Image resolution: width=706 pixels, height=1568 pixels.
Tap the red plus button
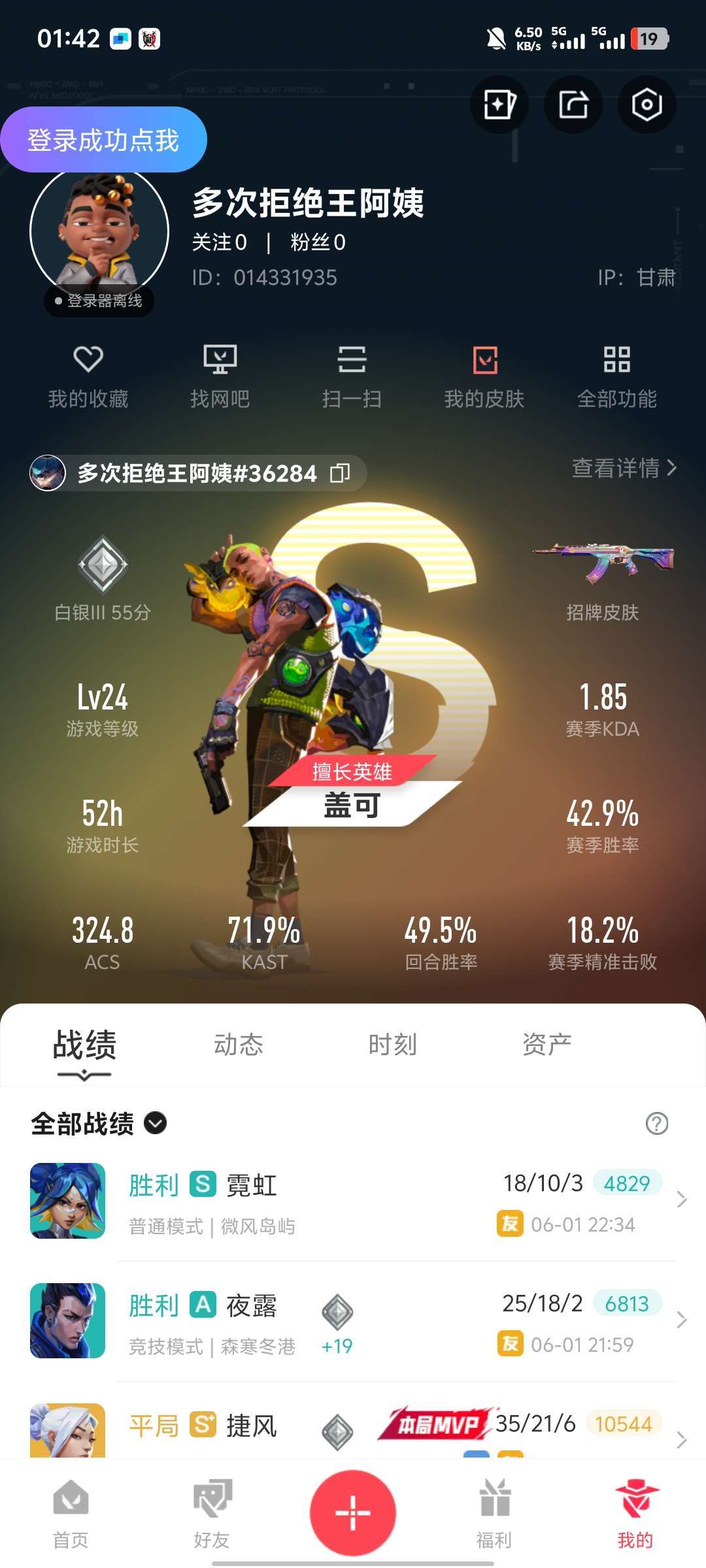click(x=352, y=1512)
